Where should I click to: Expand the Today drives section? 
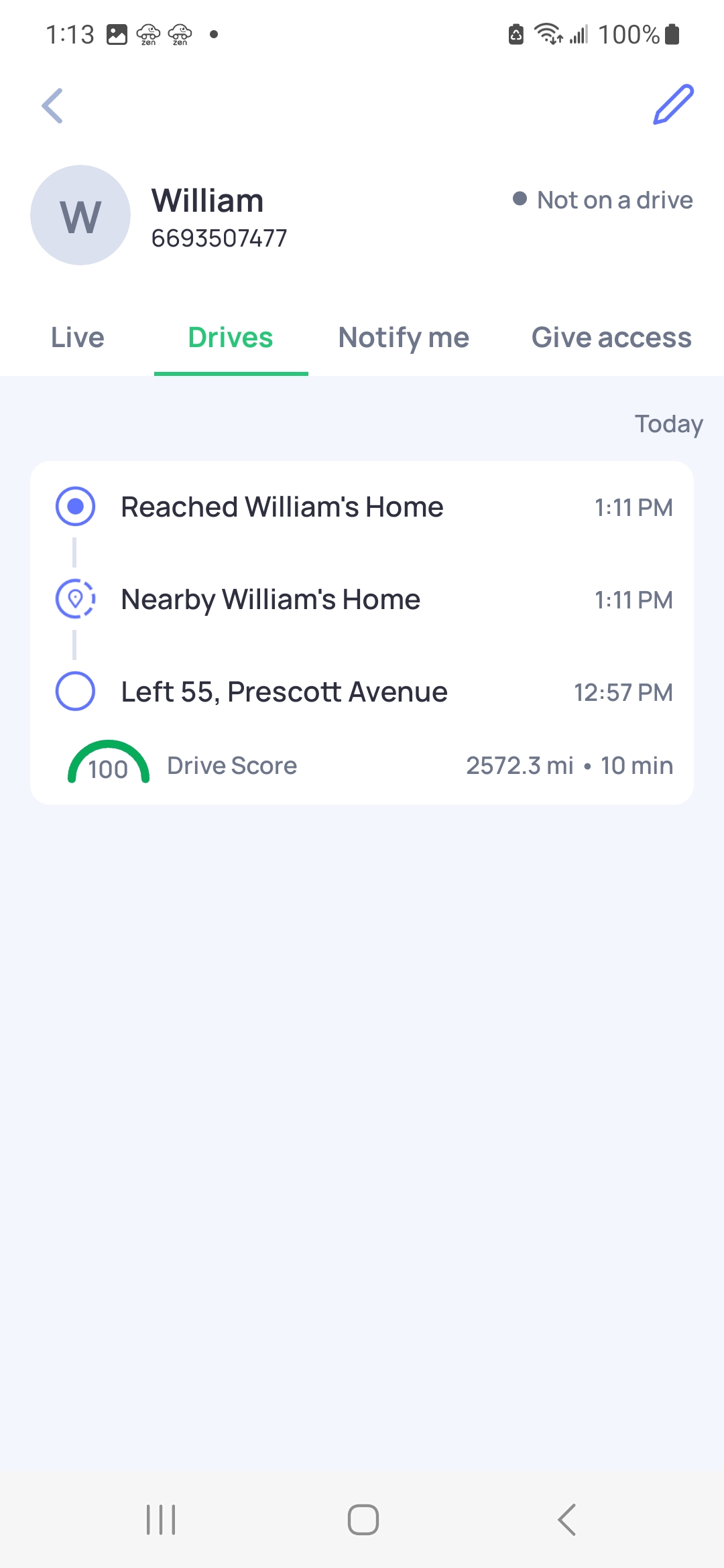coord(668,423)
